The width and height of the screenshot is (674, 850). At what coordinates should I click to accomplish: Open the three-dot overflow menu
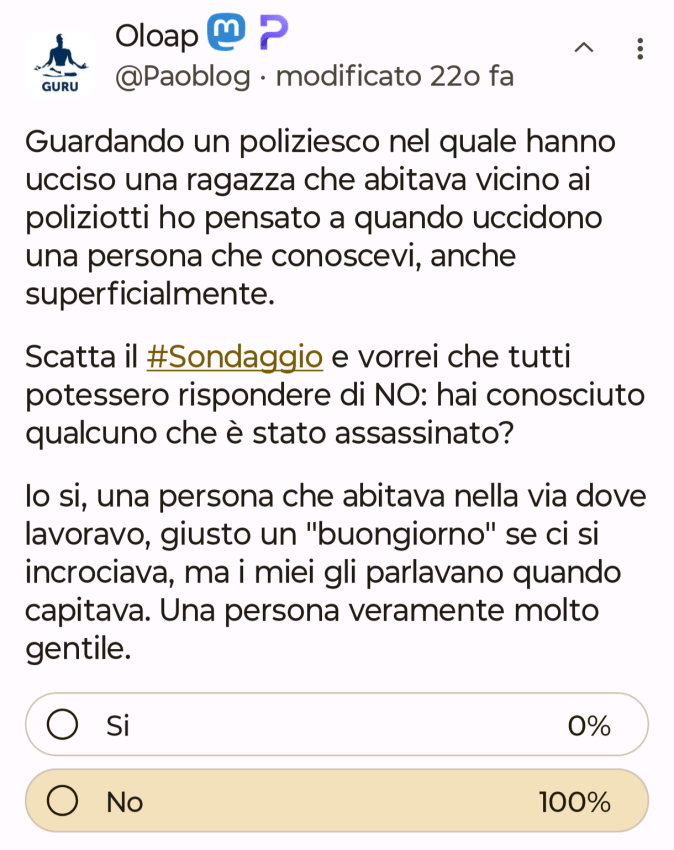click(x=640, y=49)
